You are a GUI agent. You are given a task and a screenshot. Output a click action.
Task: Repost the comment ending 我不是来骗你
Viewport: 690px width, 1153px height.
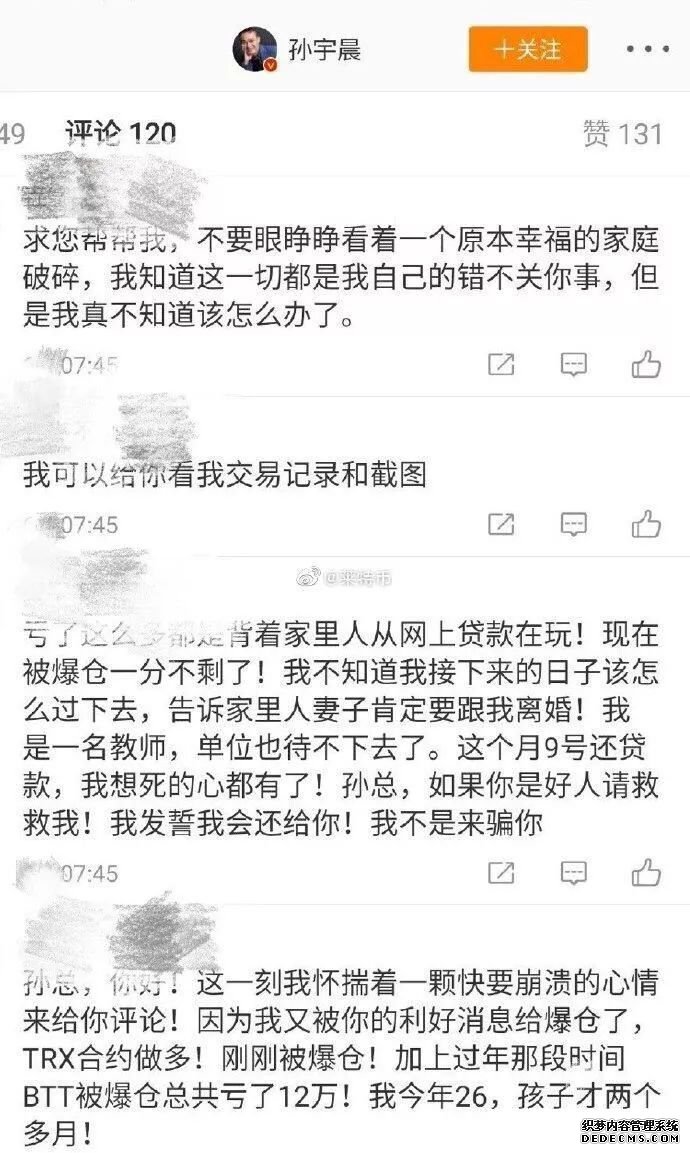[501, 872]
